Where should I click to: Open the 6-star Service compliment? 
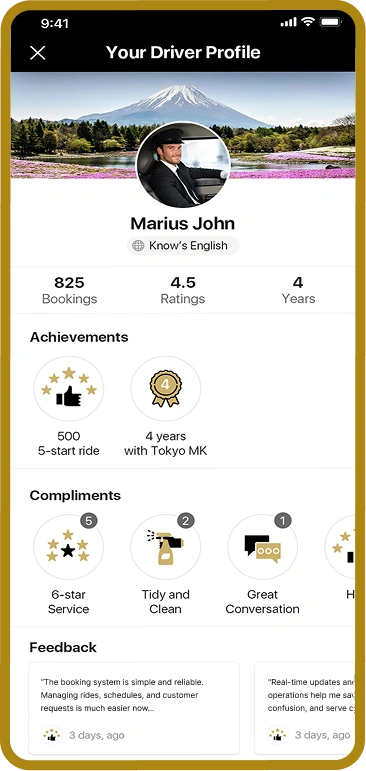point(68,547)
